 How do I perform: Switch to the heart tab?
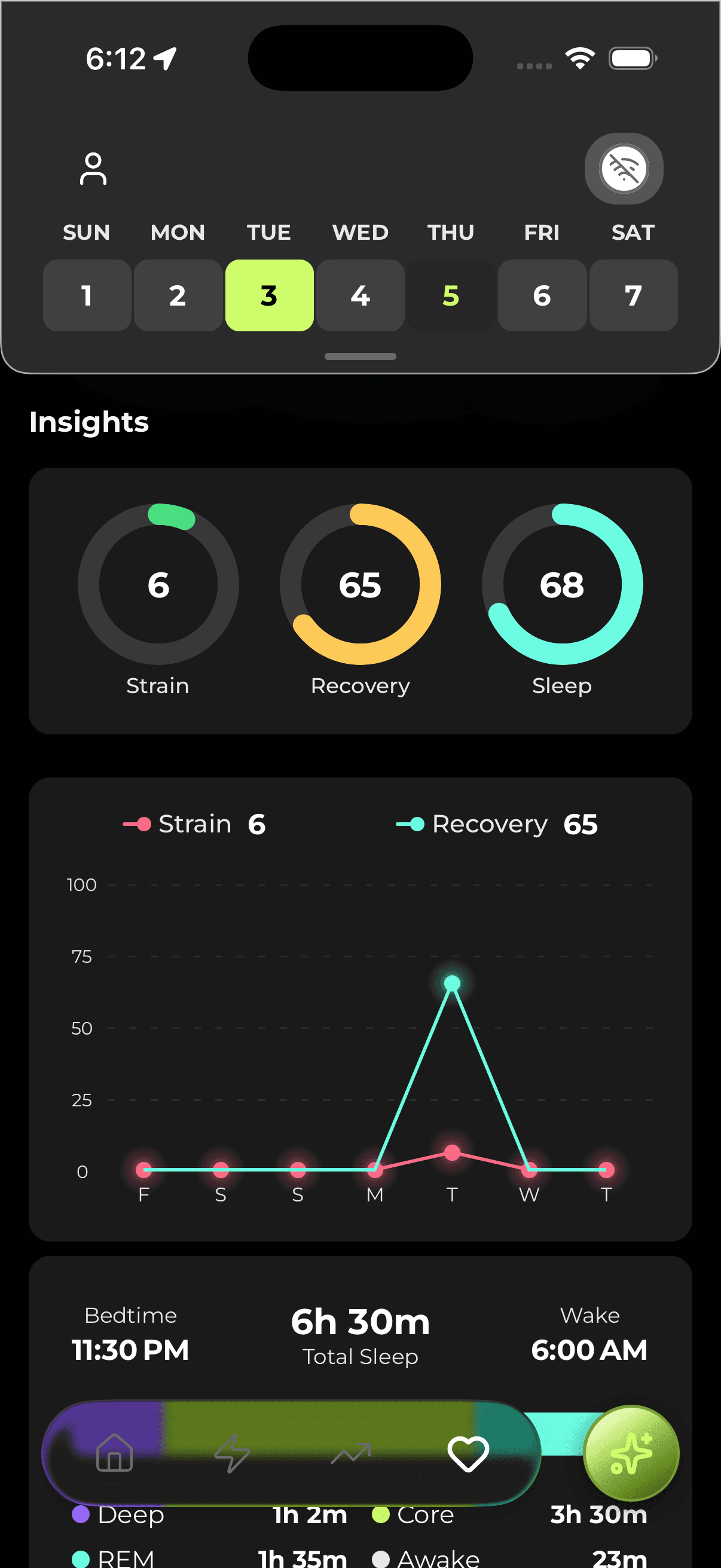[x=468, y=1453]
